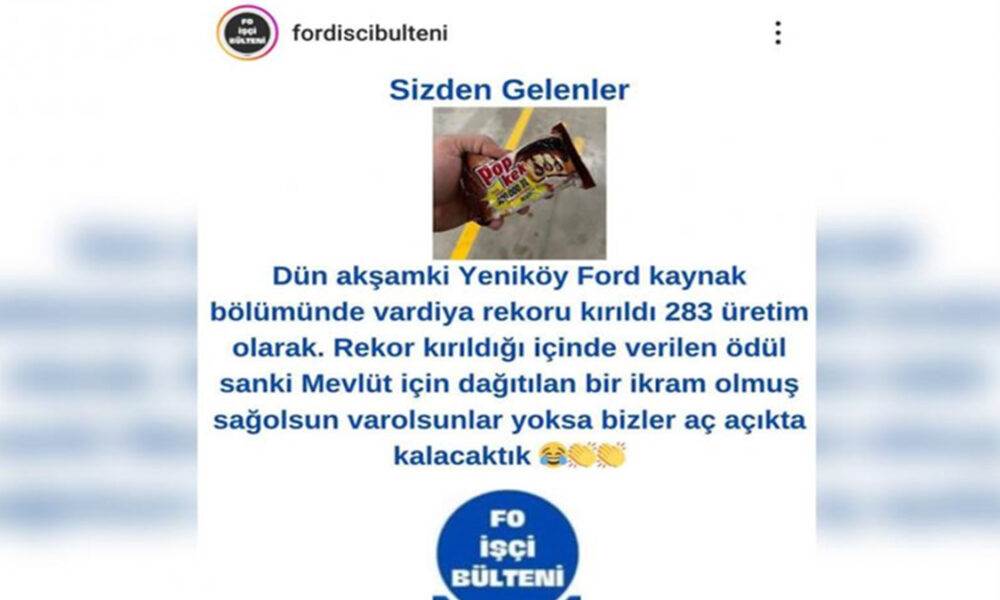The width and height of the screenshot is (1000, 600).
Task: Tap the fordiscibulteni username
Action: pyautogui.click(x=369, y=33)
